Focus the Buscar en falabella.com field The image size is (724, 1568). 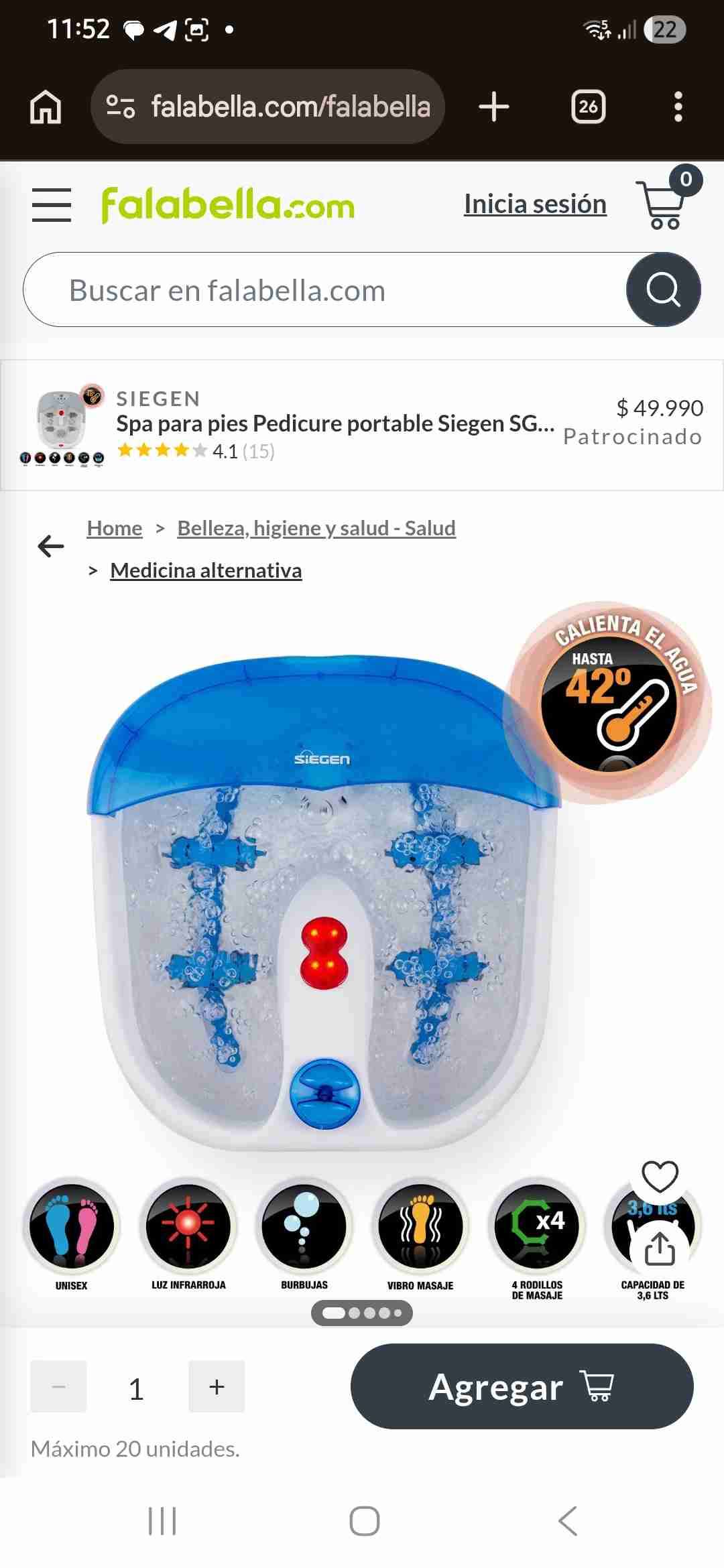(322, 290)
